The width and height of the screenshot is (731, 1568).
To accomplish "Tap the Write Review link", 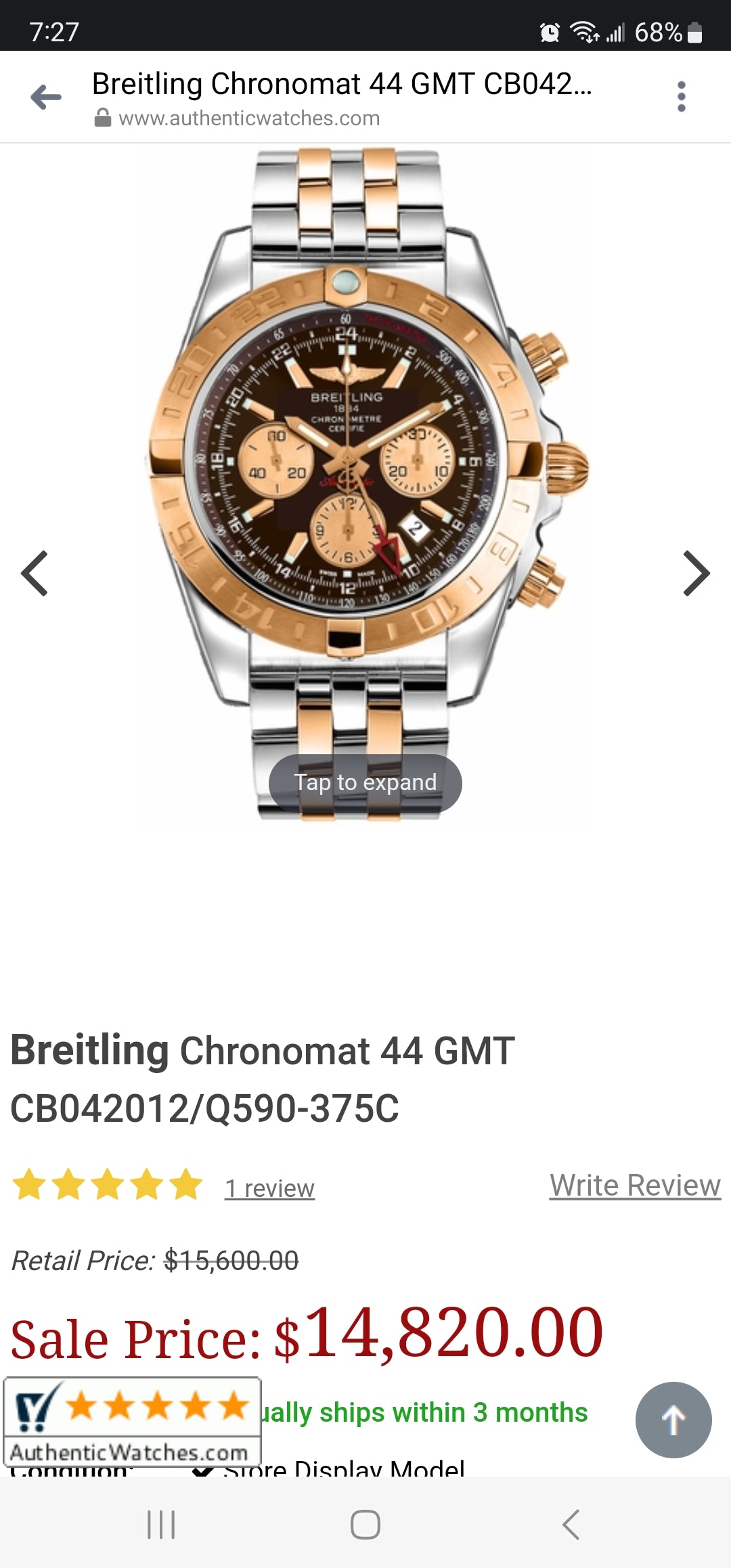I will pos(635,1185).
